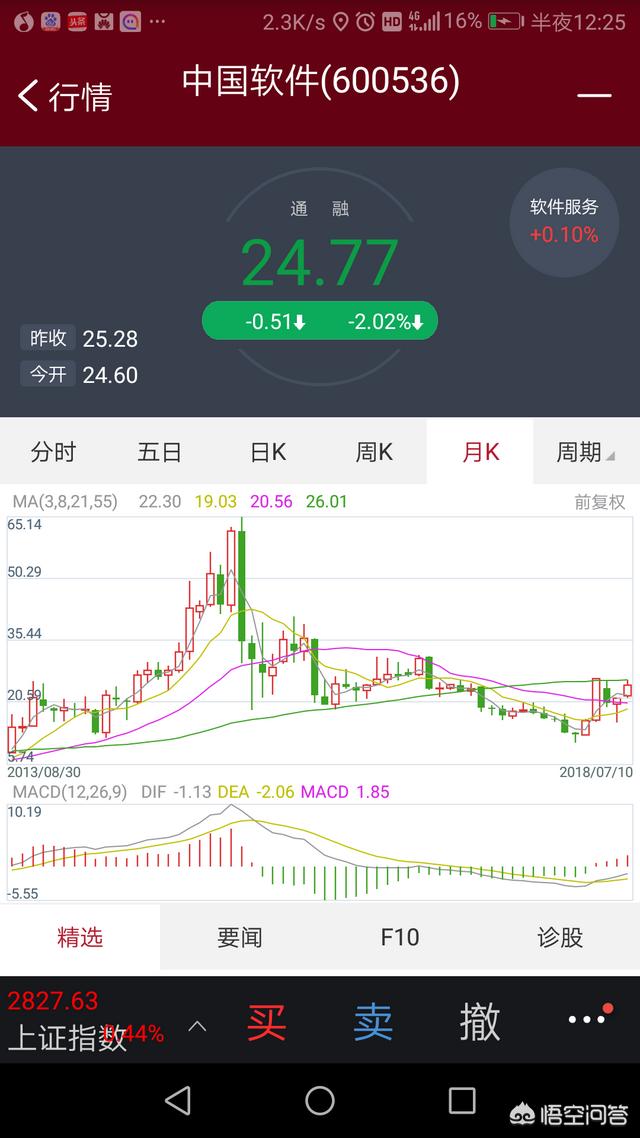Tap the minus icon in the title bar
The height and width of the screenshot is (1138, 640).
[x=594, y=96]
